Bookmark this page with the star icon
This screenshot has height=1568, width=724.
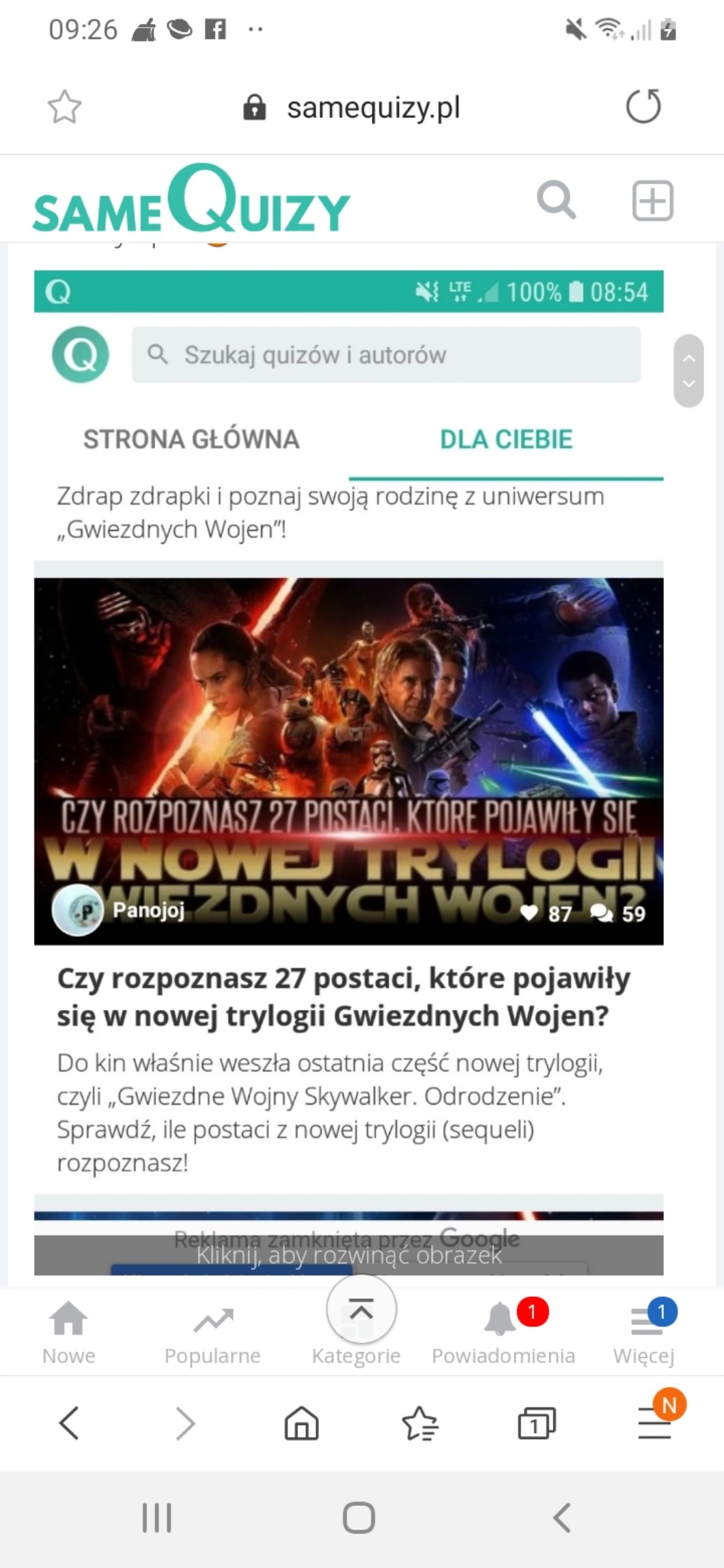(64, 107)
